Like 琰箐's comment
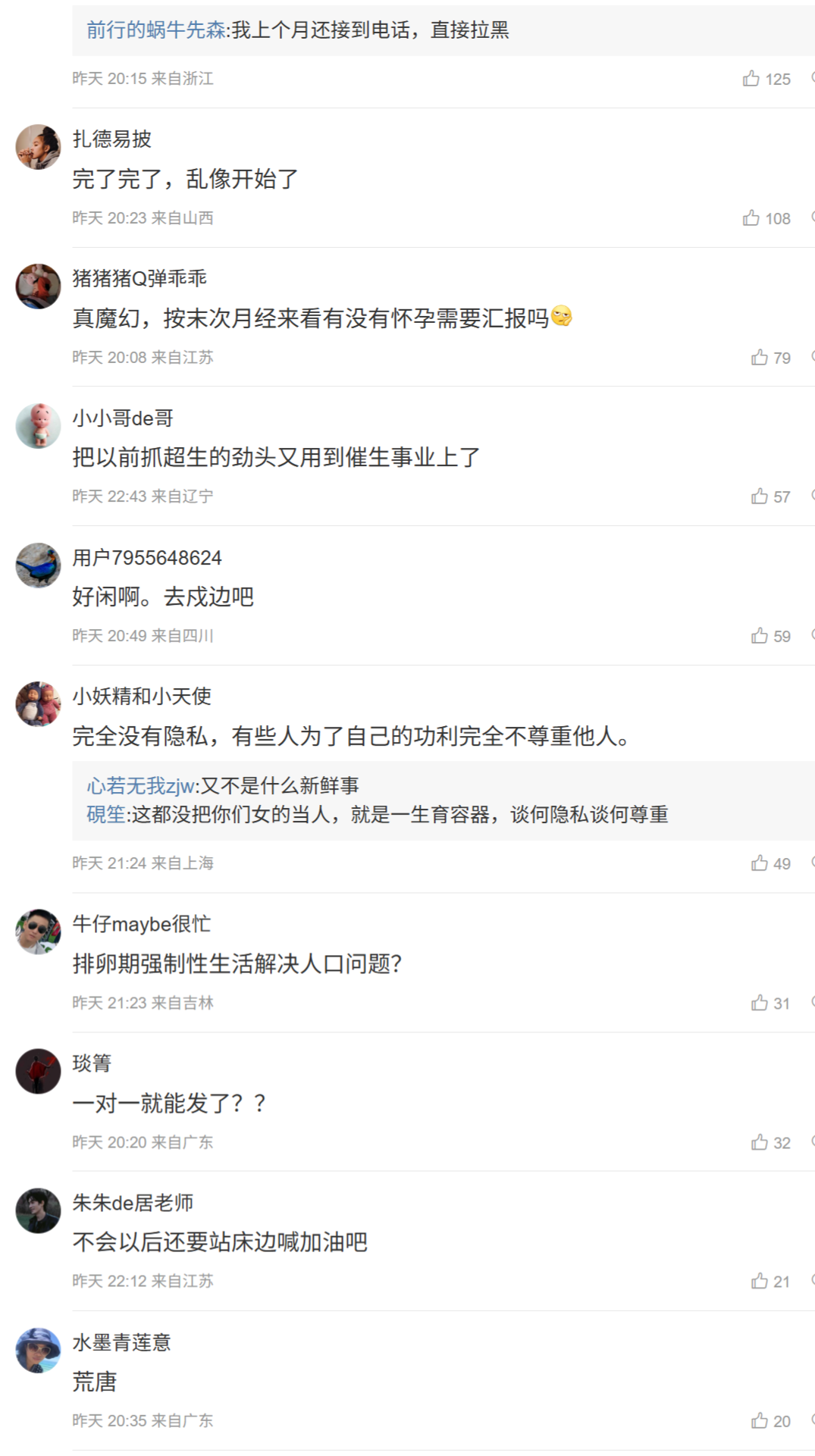The height and width of the screenshot is (1456, 815). pyautogui.click(x=760, y=1142)
